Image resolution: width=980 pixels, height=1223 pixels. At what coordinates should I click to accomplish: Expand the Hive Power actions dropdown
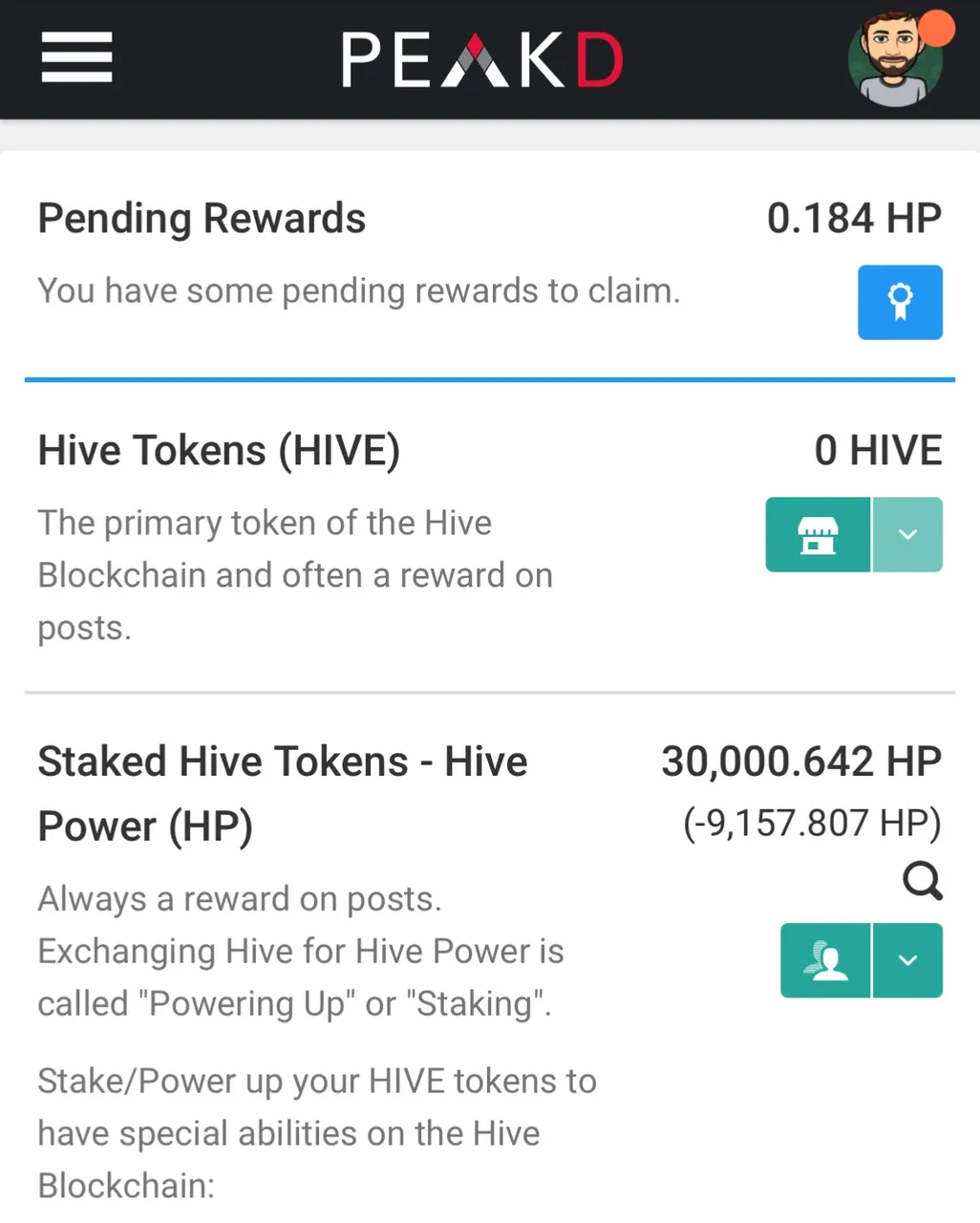pyautogui.click(x=907, y=960)
